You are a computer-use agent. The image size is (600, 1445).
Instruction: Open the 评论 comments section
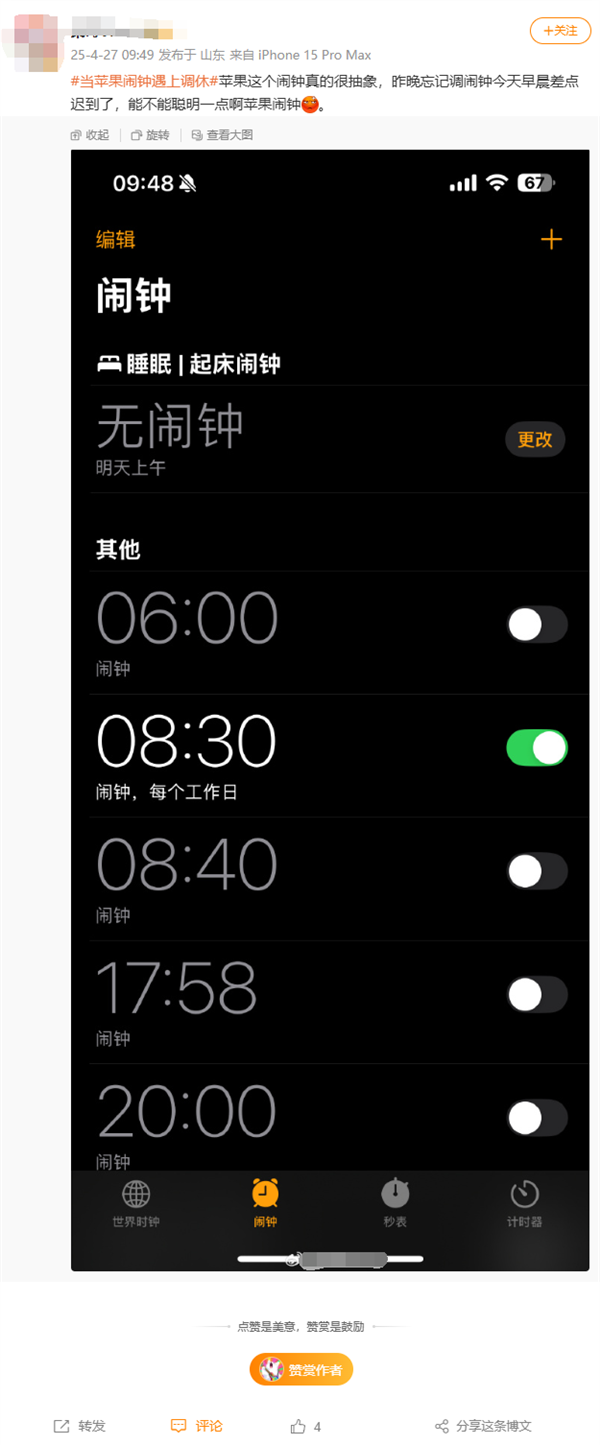click(197, 1426)
